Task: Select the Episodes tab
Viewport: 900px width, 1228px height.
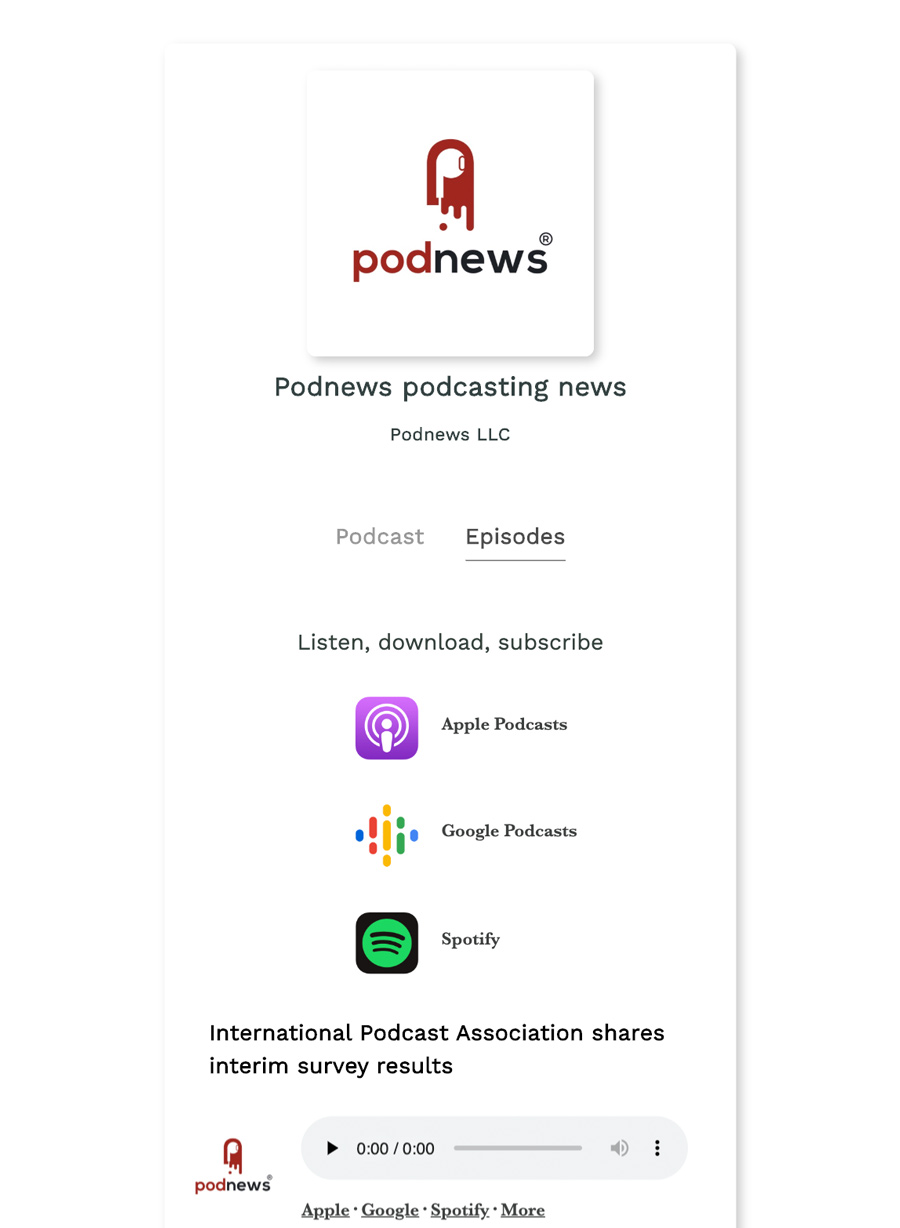Action: point(515,537)
